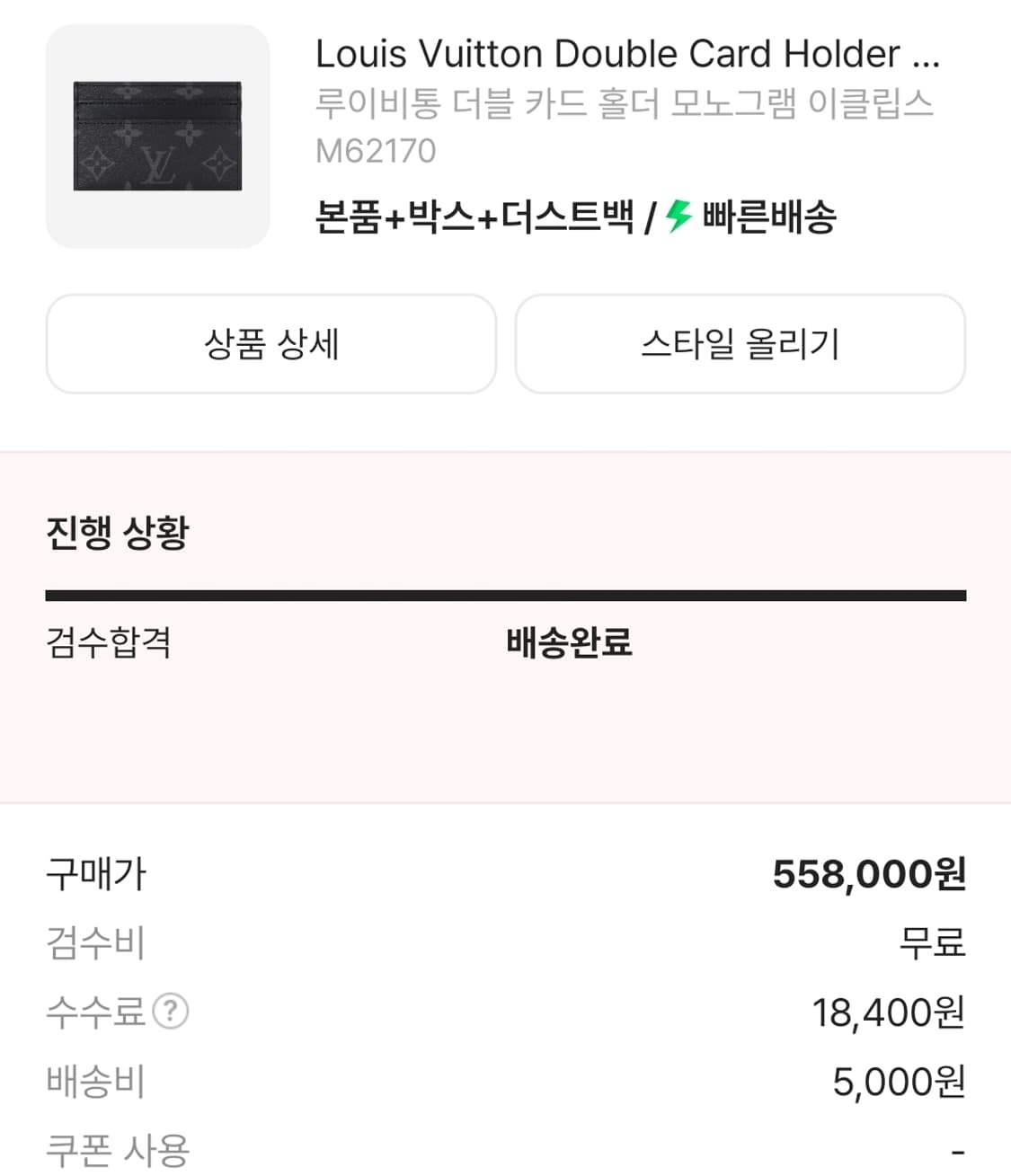1011x1176 pixels.
Task: Click the 5,000원 shipping fee amount
Action: pyautogui.click(x=900, y=1081)
